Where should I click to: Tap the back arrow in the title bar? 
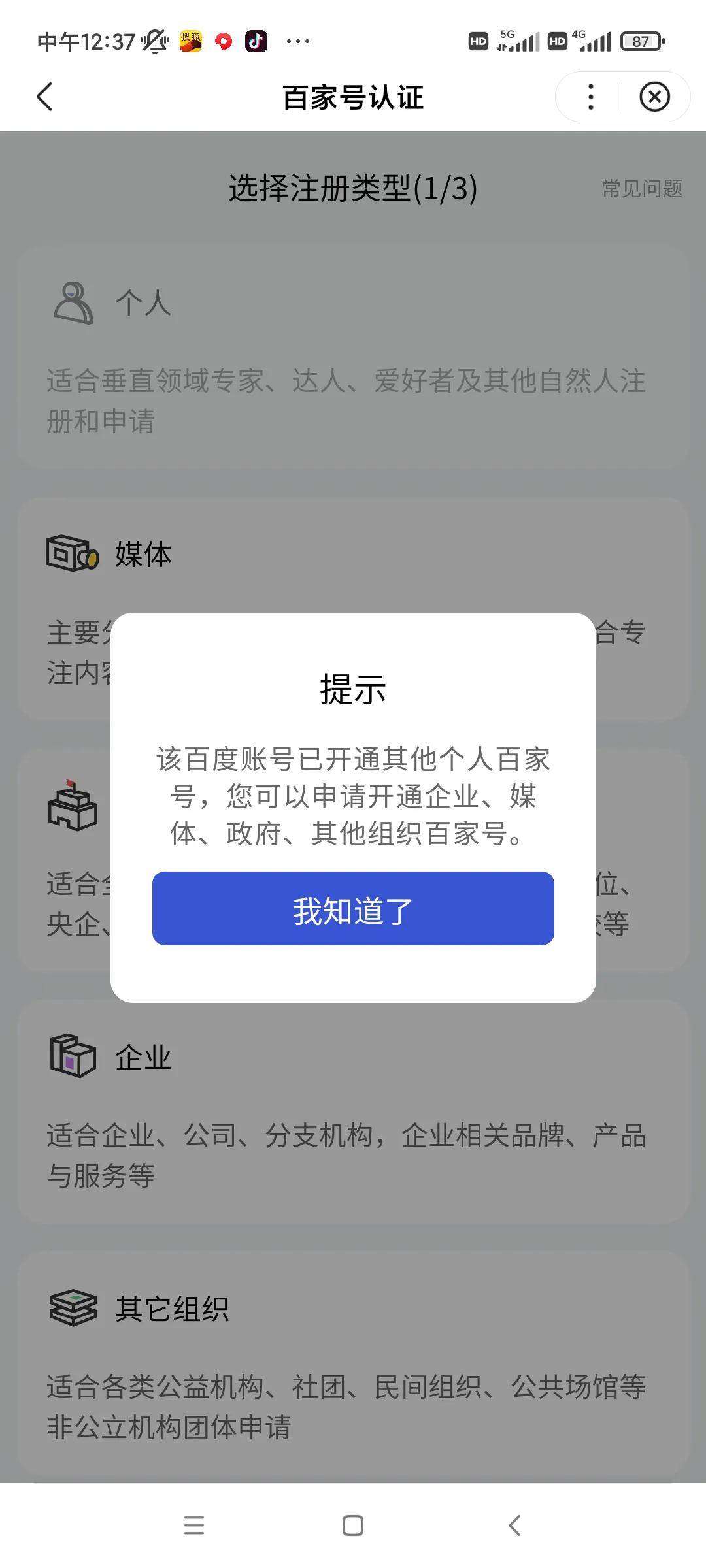[44, 96]
